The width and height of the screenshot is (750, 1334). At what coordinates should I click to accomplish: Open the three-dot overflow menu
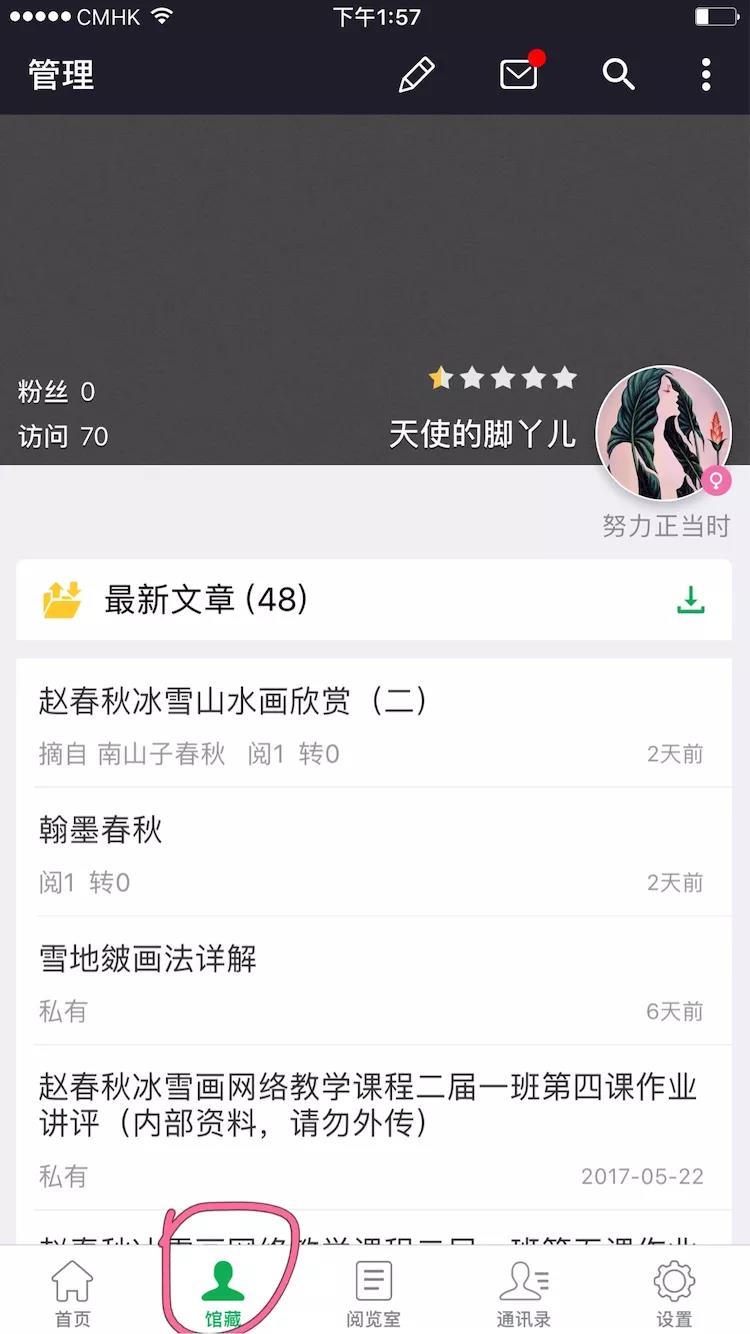(706, 75)
